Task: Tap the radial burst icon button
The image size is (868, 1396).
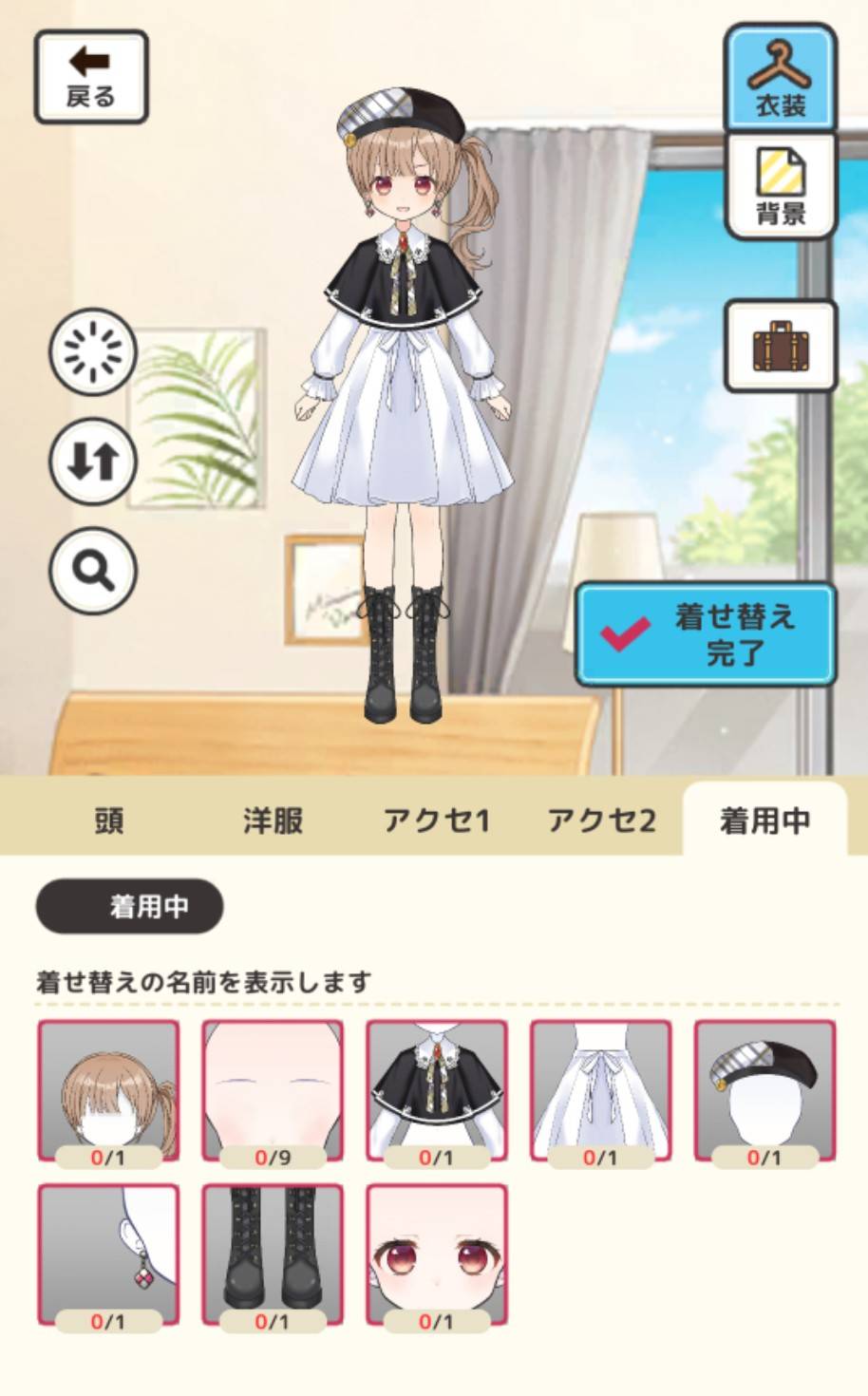Action: pos(93,352)
